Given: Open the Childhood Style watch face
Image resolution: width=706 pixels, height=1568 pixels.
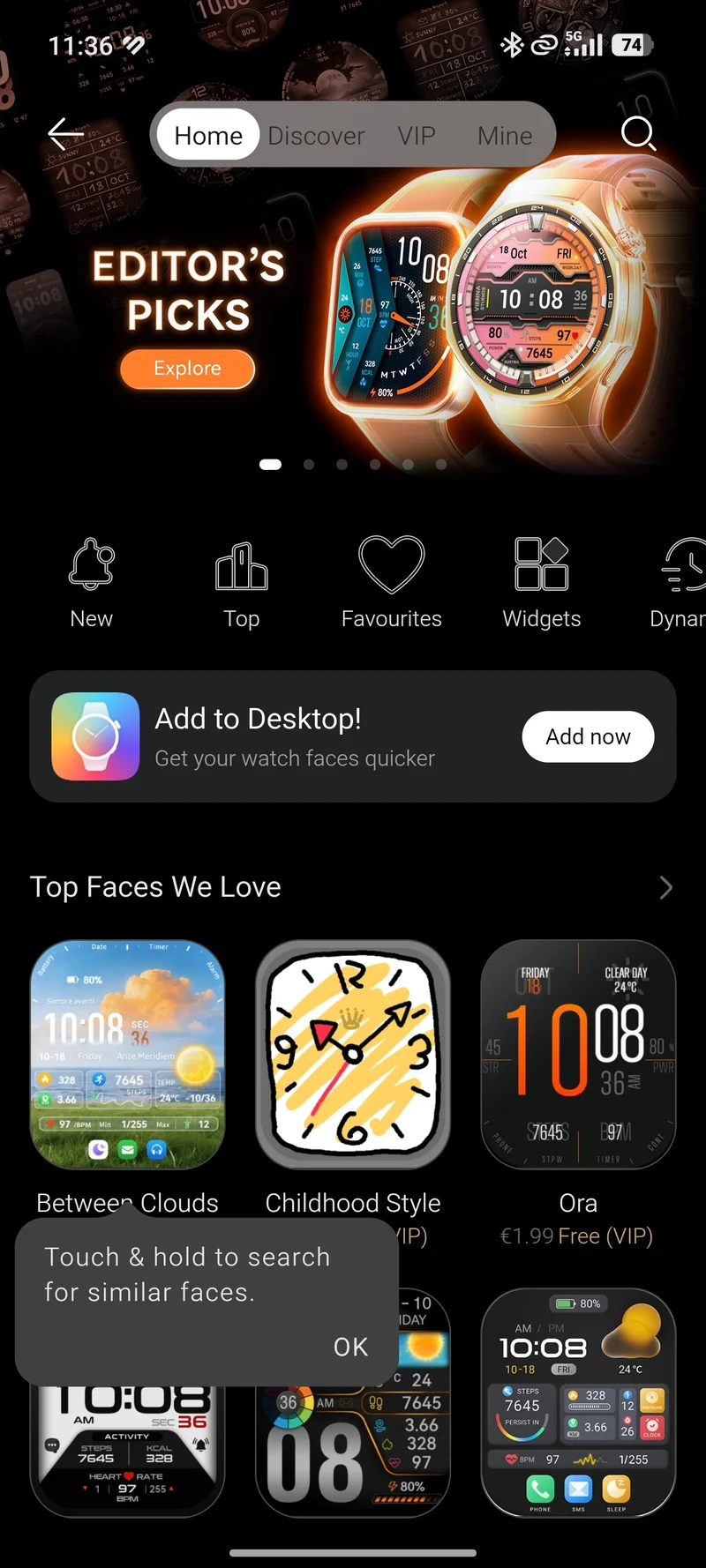Looking at the screenshot, I should click(x=353, y=1055).
